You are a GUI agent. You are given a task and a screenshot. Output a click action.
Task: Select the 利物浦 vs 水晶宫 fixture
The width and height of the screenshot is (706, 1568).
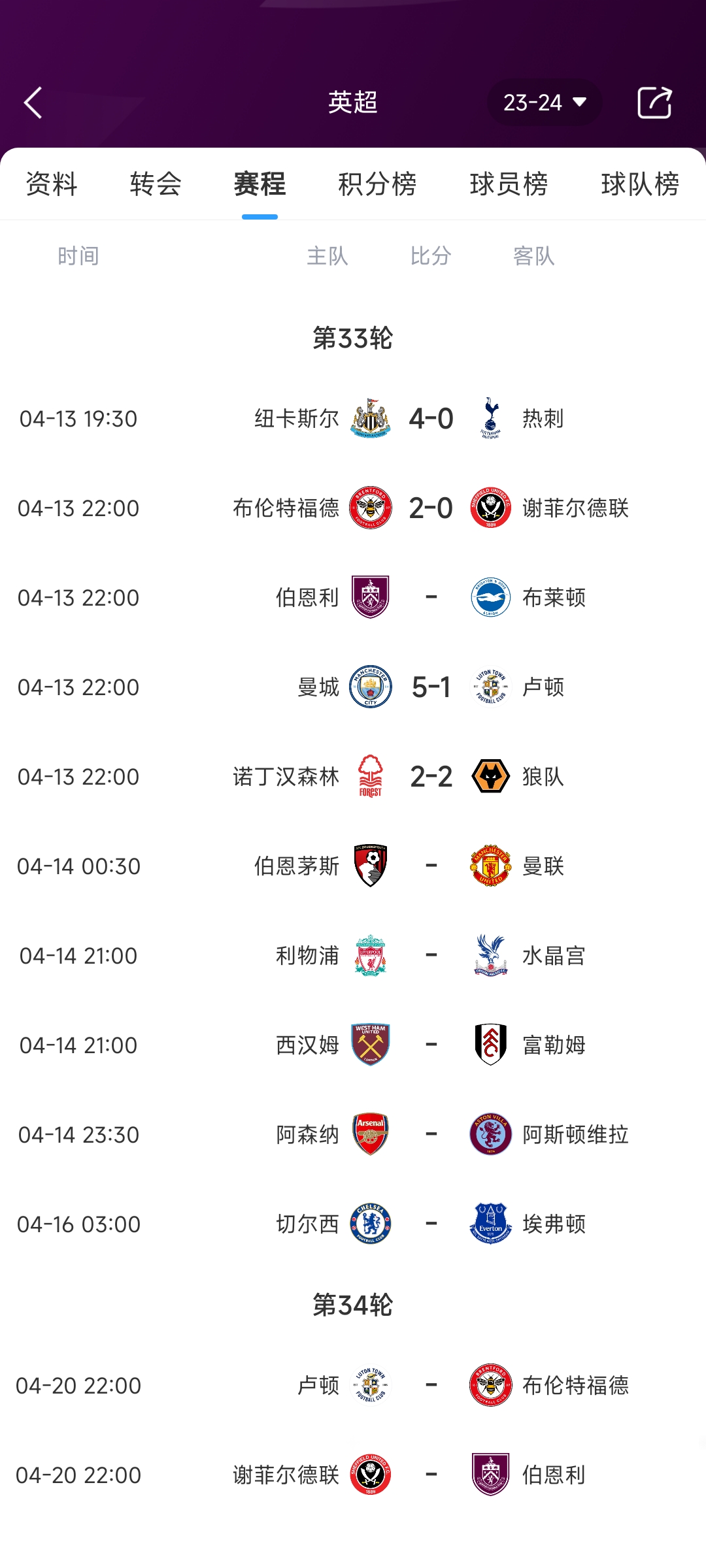pos(353,956)
